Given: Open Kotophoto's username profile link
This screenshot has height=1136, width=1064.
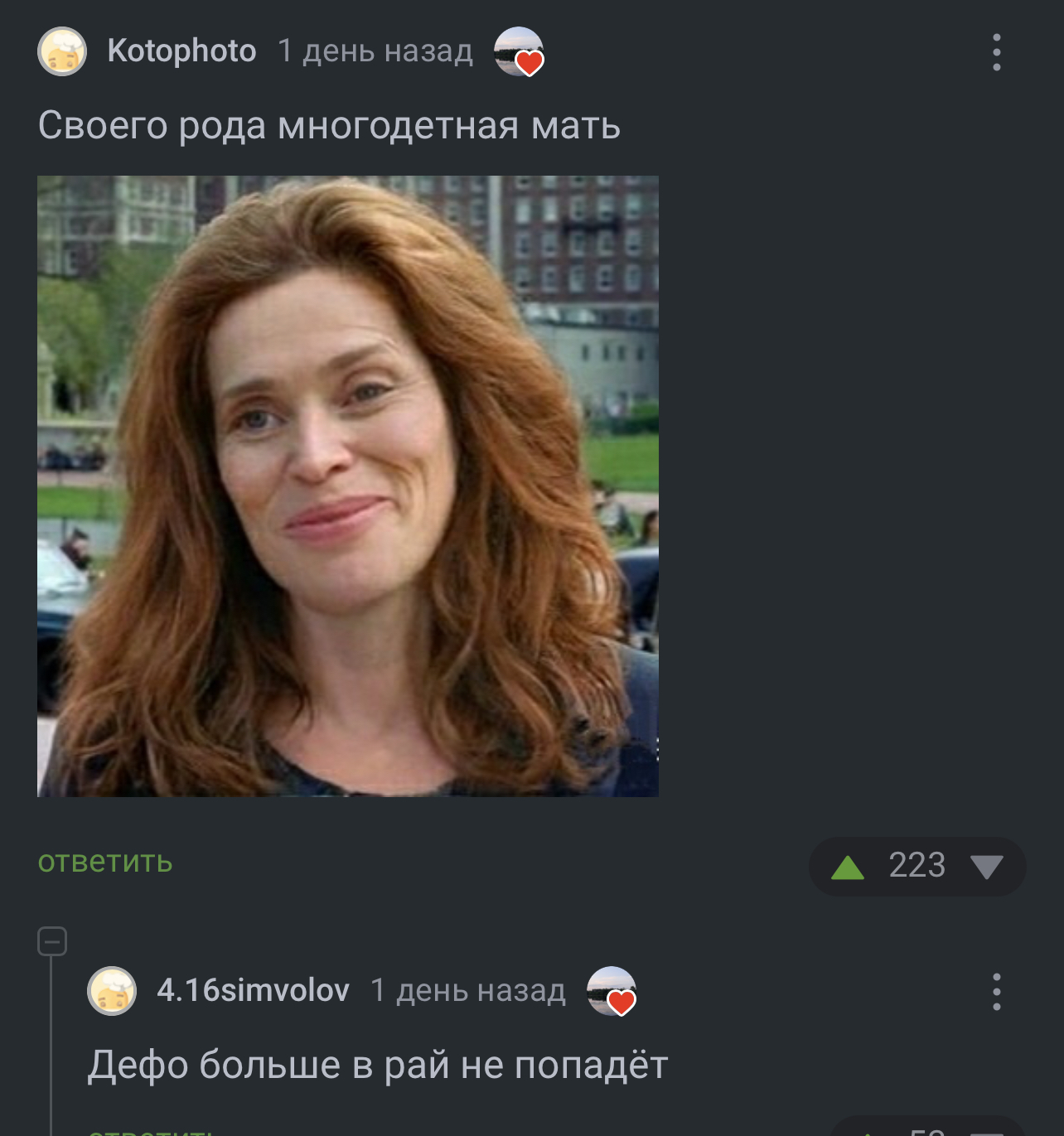Looking at the screenshot, I should [181, 51].
